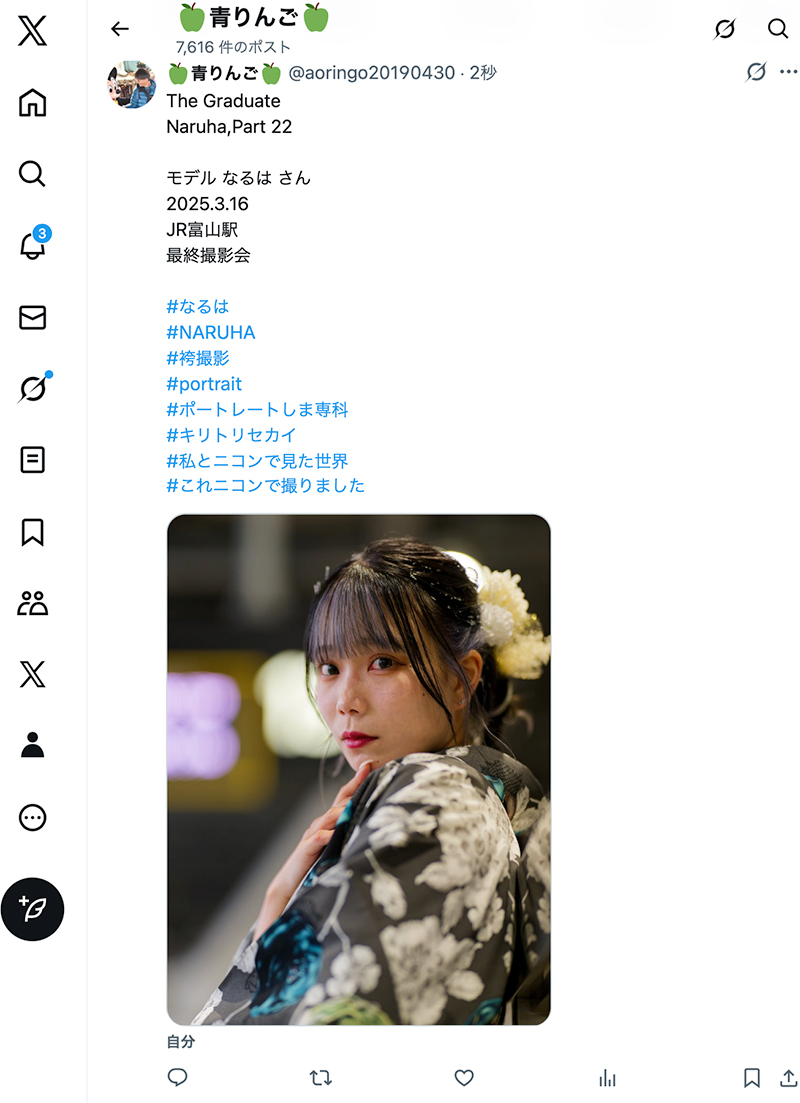Bookmark this post for later
The height and width of the screenshot is (1103, 800).
[751, 1079]
